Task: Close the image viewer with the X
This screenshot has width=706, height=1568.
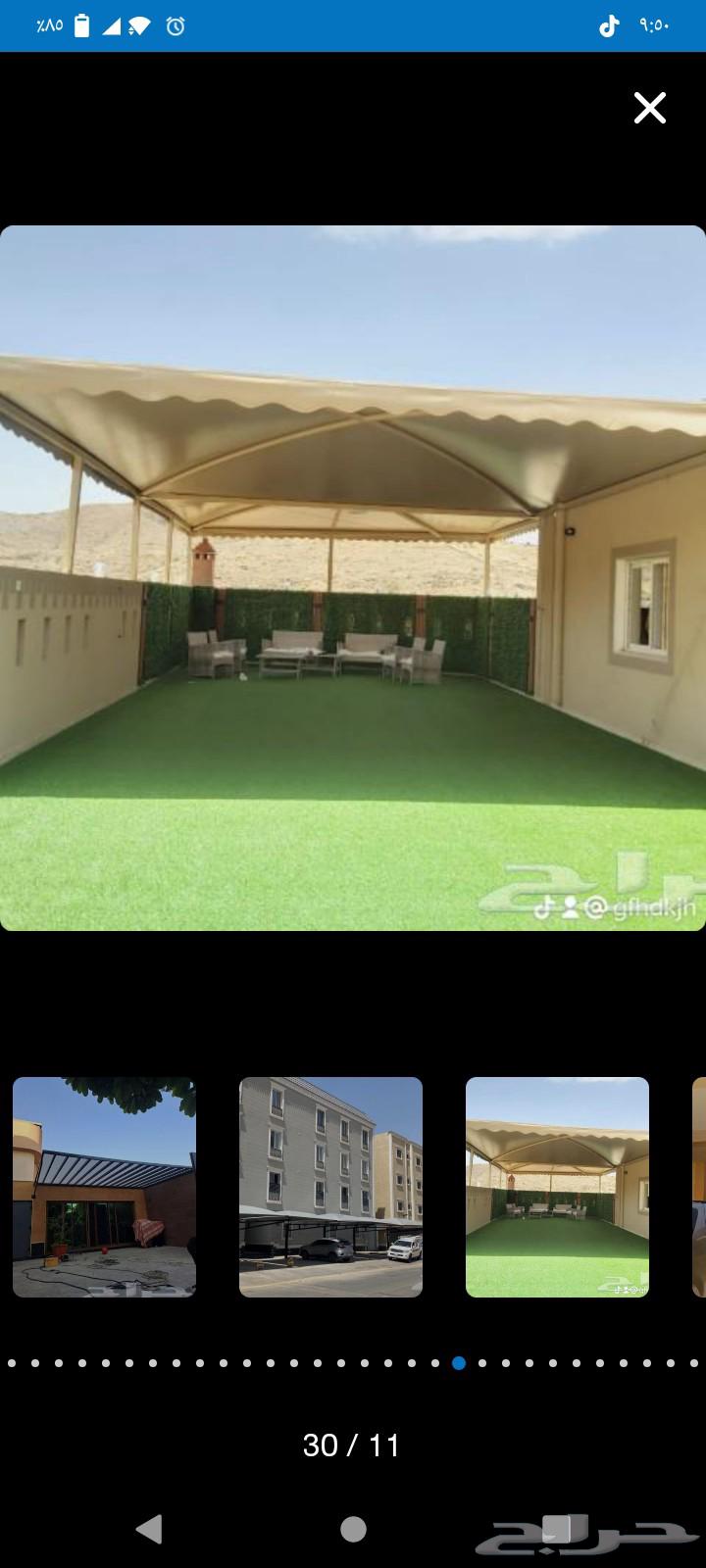Action: point(649,108)
